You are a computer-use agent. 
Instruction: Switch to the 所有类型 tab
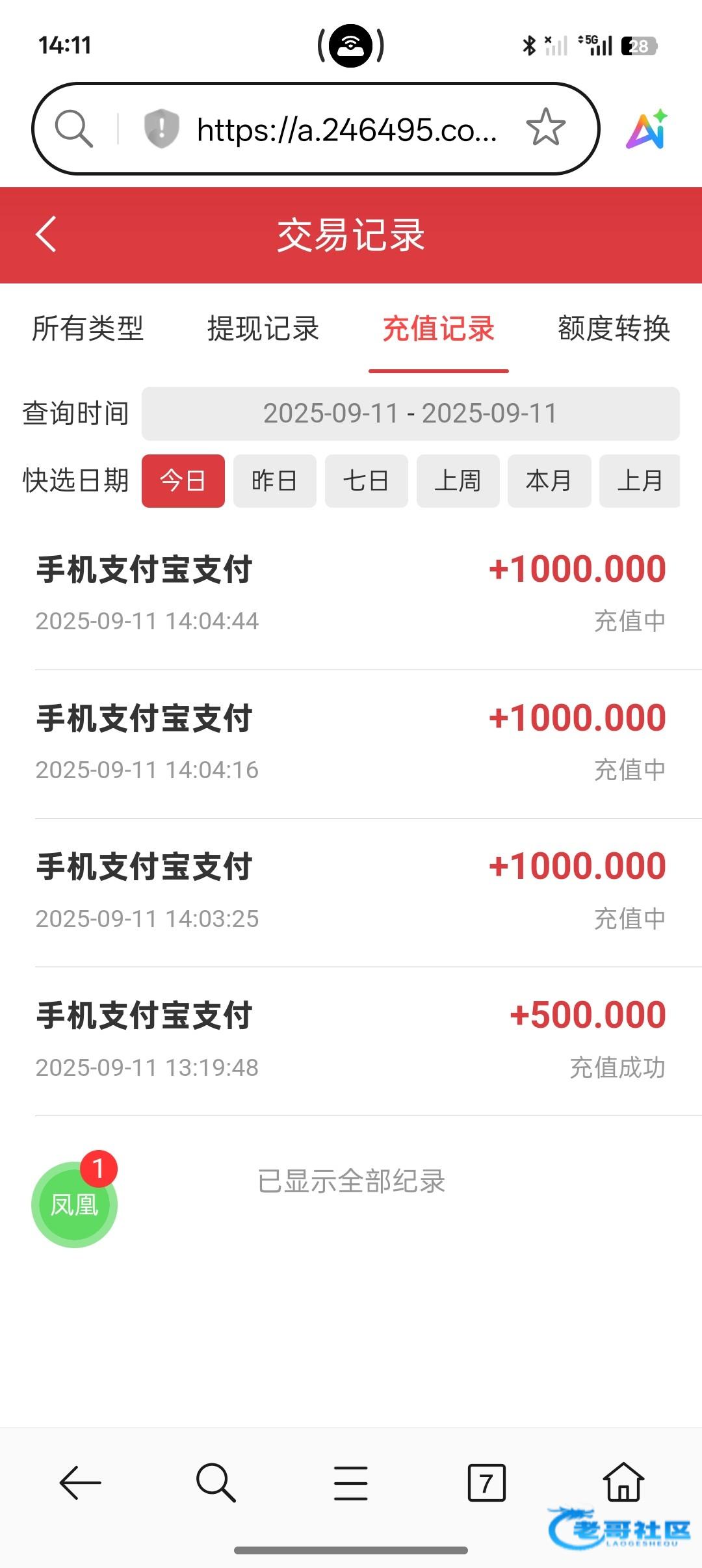tap(88, 329)
